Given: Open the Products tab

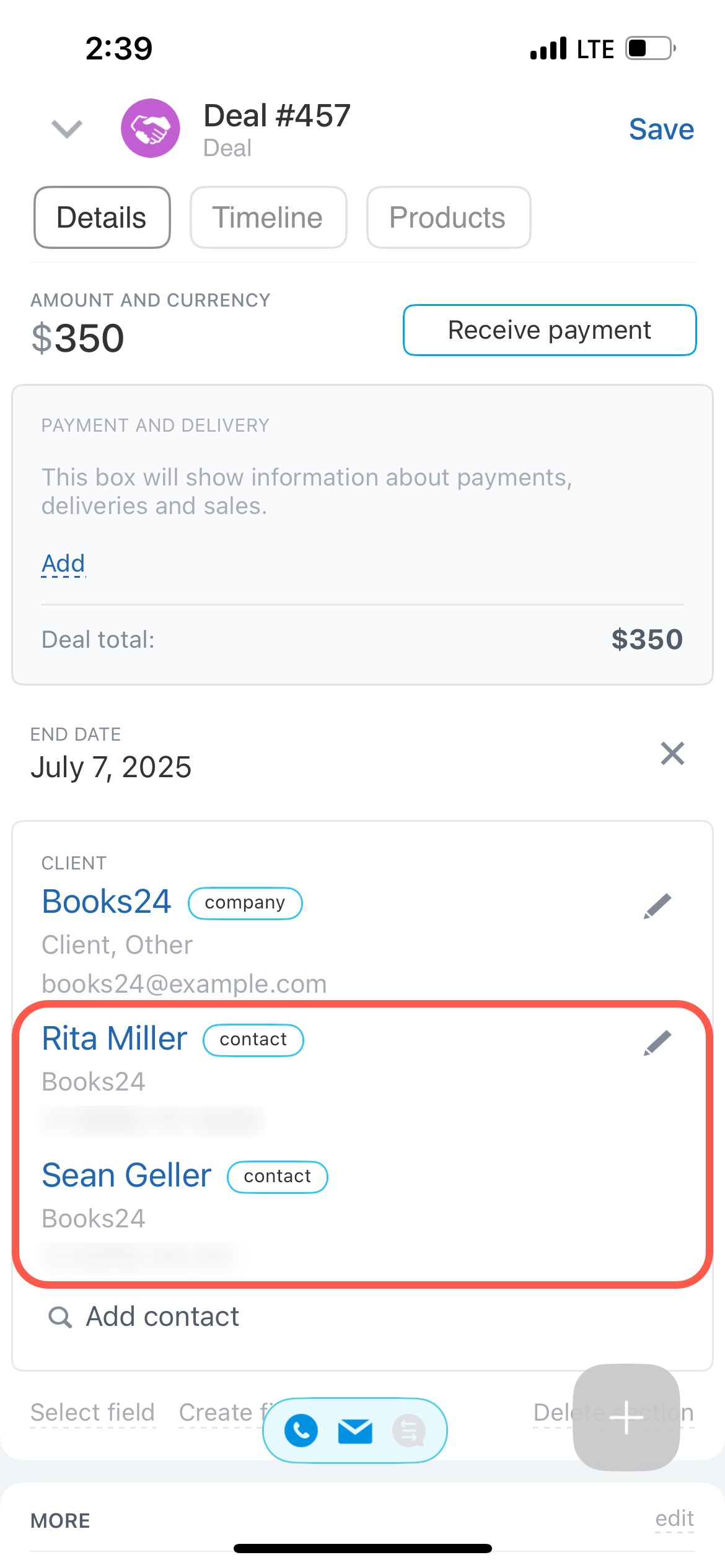Looking at the screenshot, I should pyautogui.click(x=447, y=218).
